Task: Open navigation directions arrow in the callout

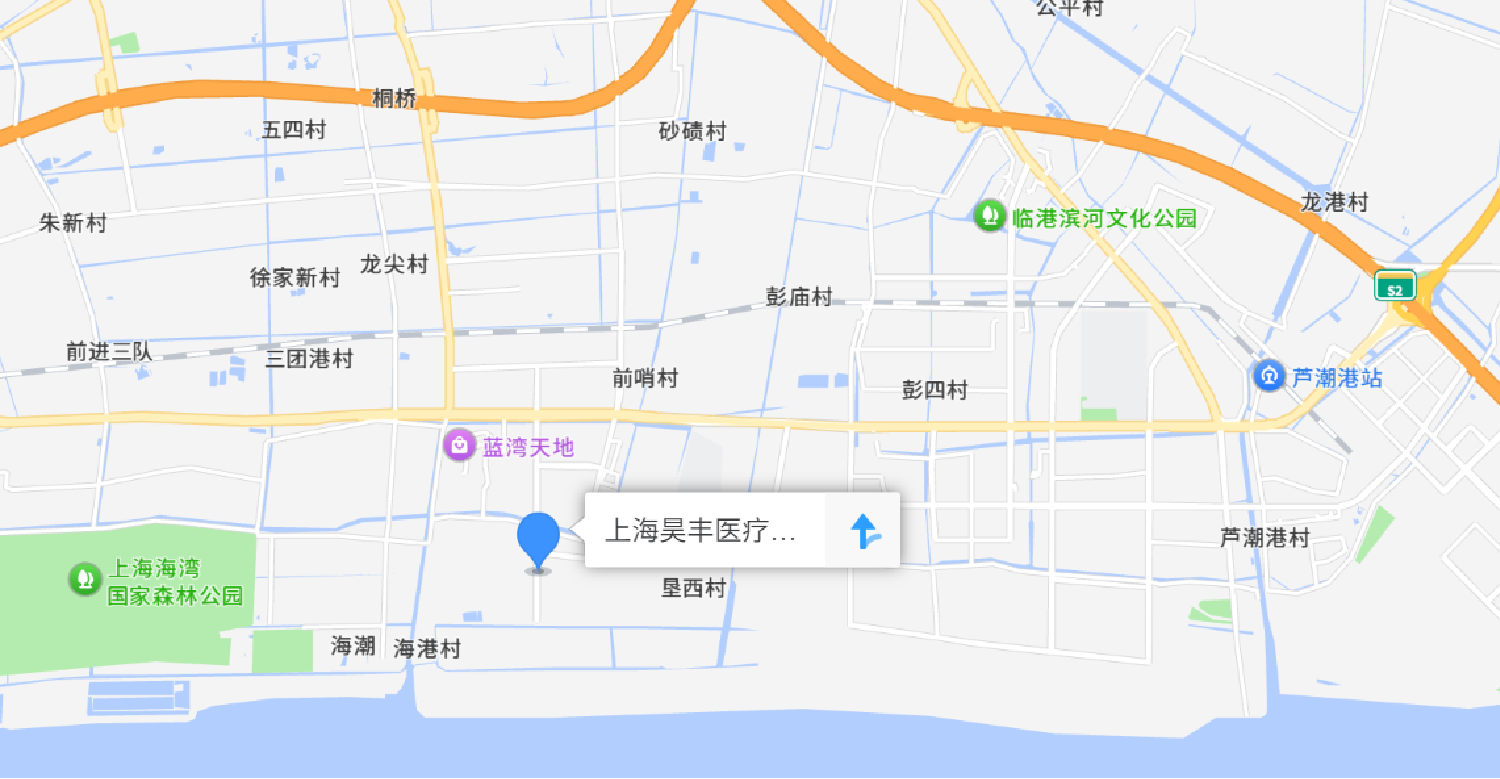Action: tap(864, 531)
